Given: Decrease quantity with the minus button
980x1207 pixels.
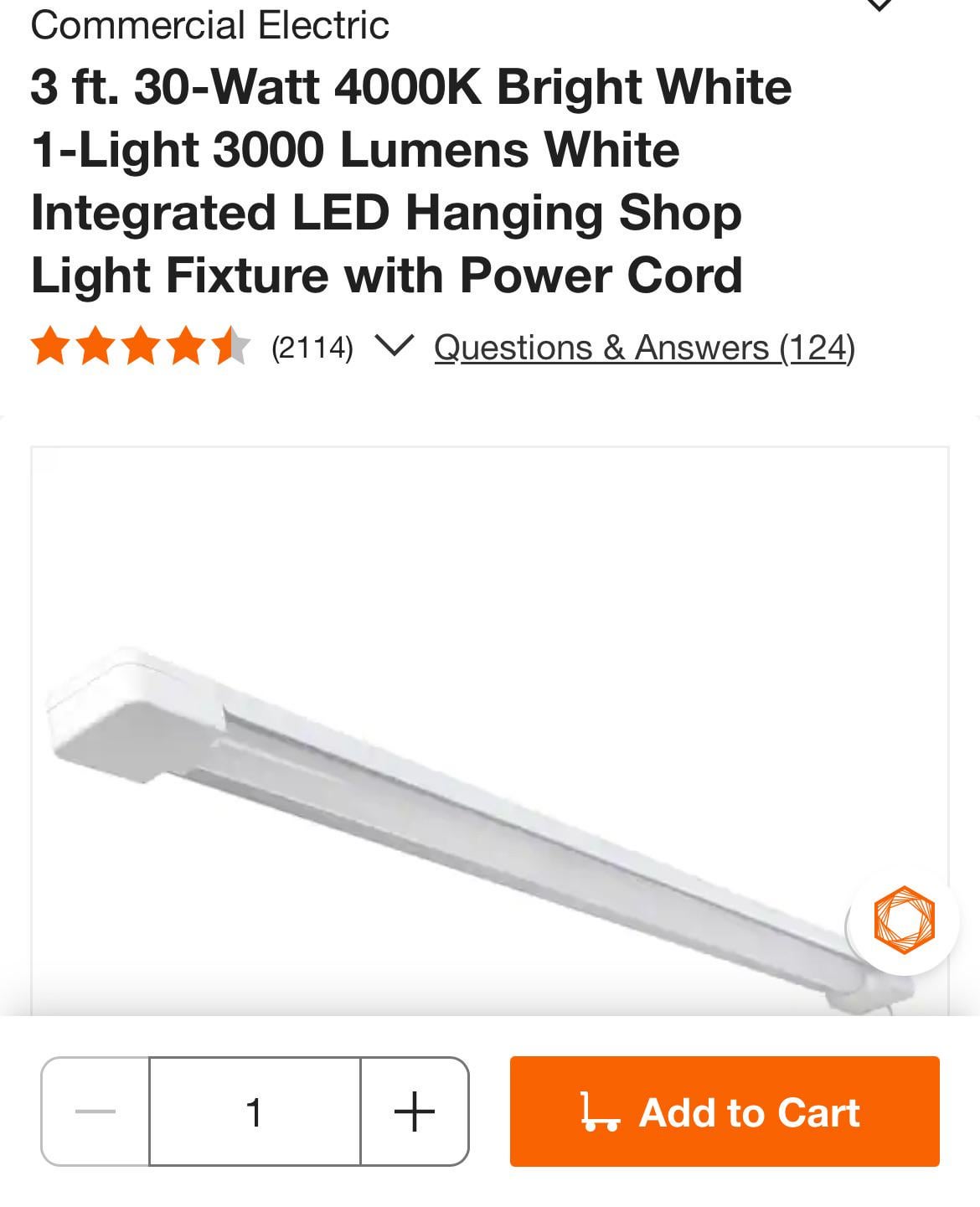Looking at the screenshot, I should click(95, 1112).
